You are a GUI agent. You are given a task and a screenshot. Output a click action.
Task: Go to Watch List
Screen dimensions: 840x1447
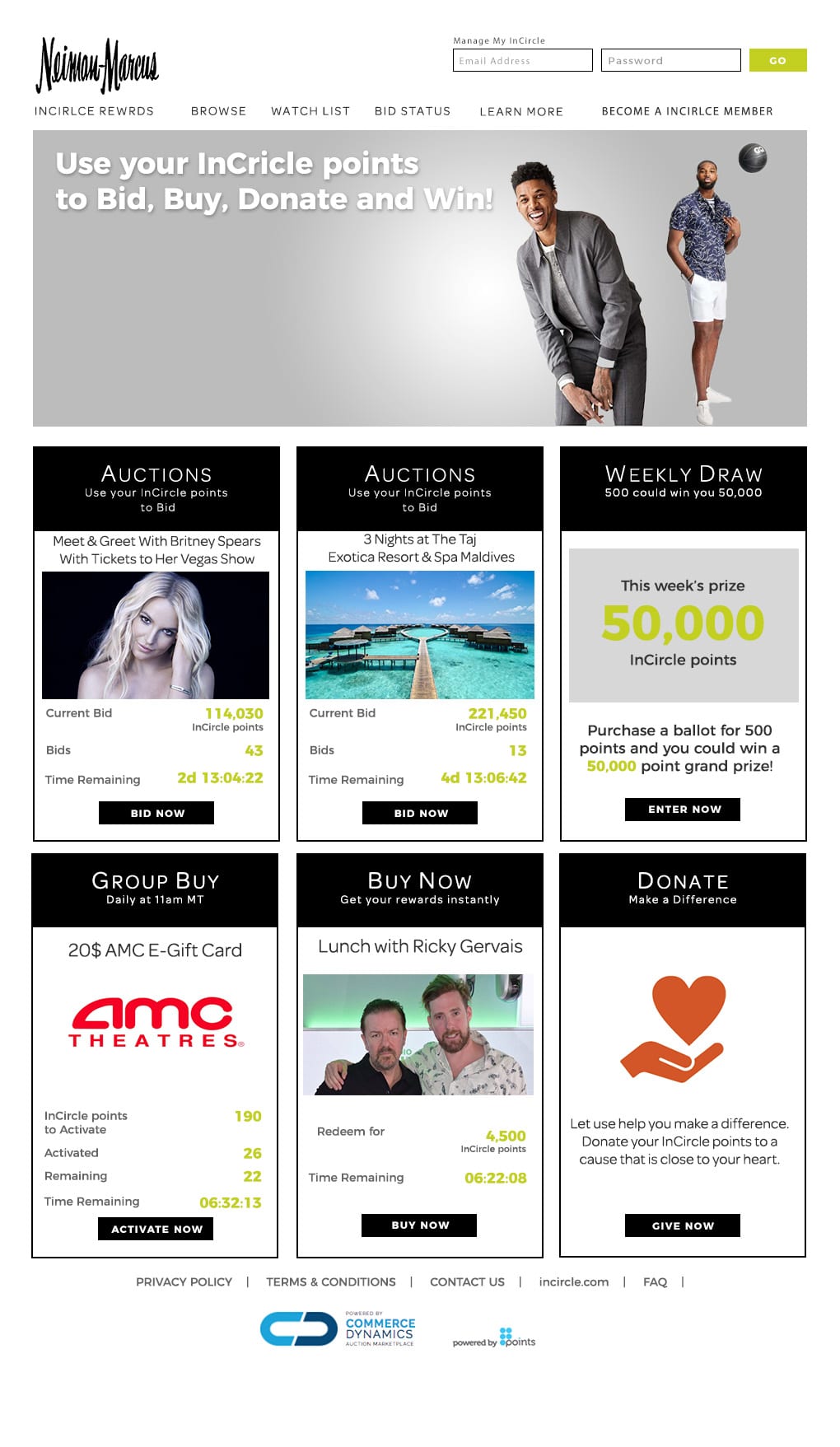(x=310, y=111)
